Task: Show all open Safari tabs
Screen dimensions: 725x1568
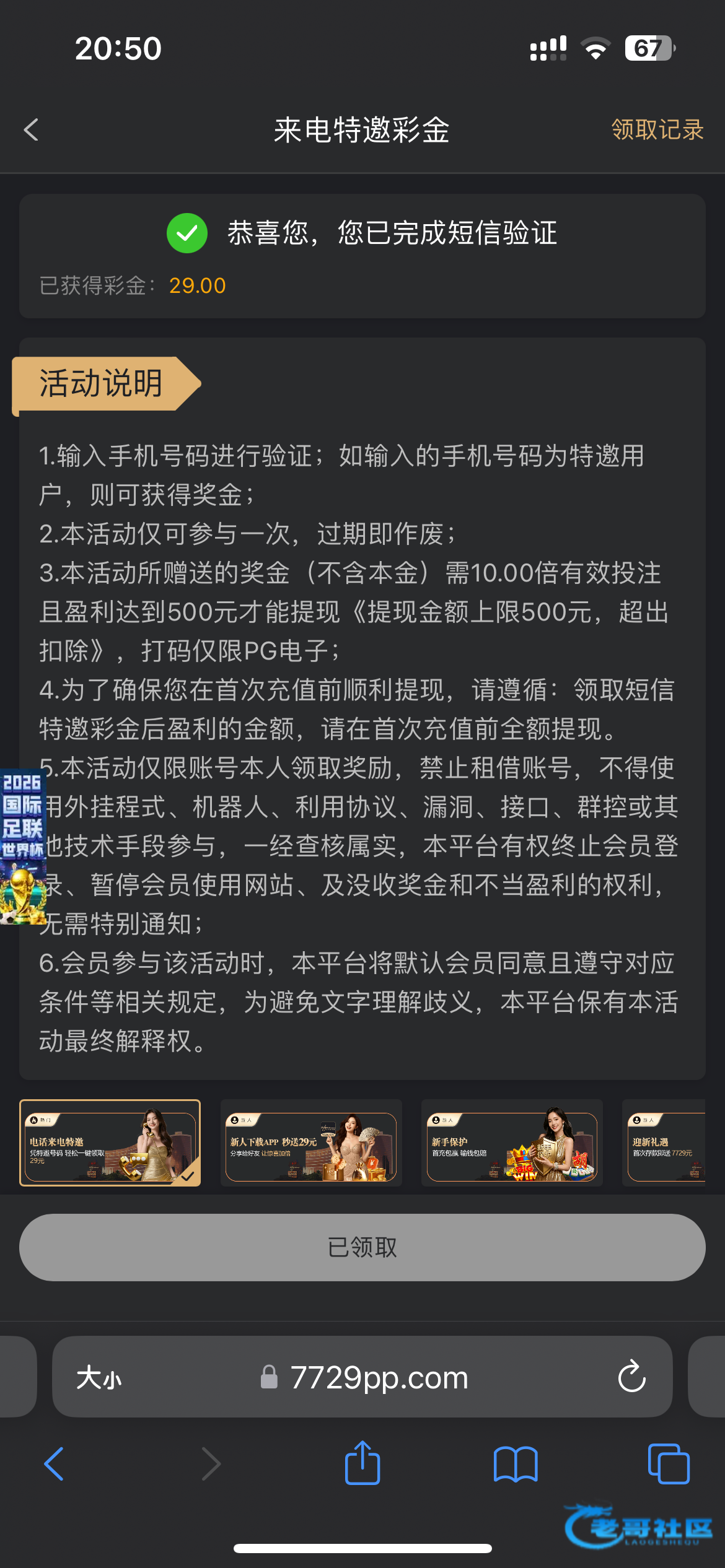Action: click(668, 1464)
